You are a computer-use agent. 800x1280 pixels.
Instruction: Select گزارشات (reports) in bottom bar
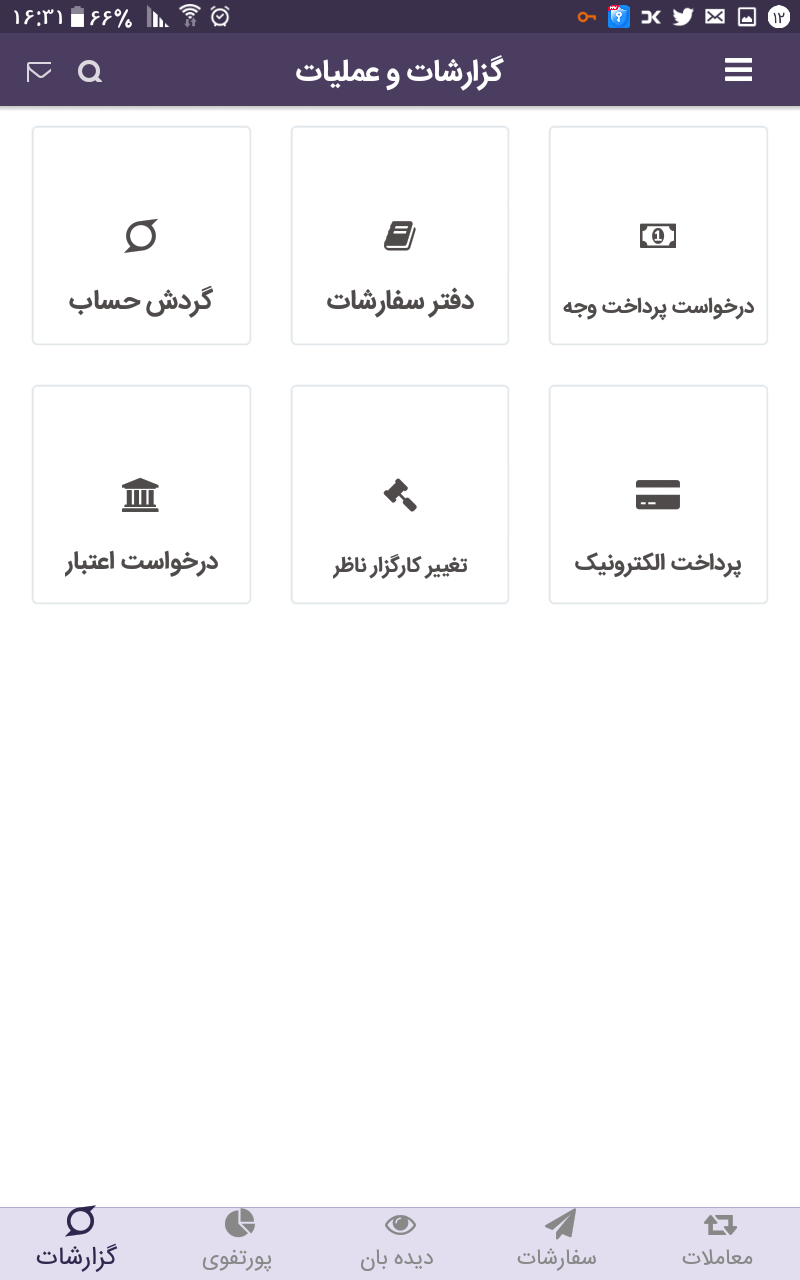coord(80,1240)
